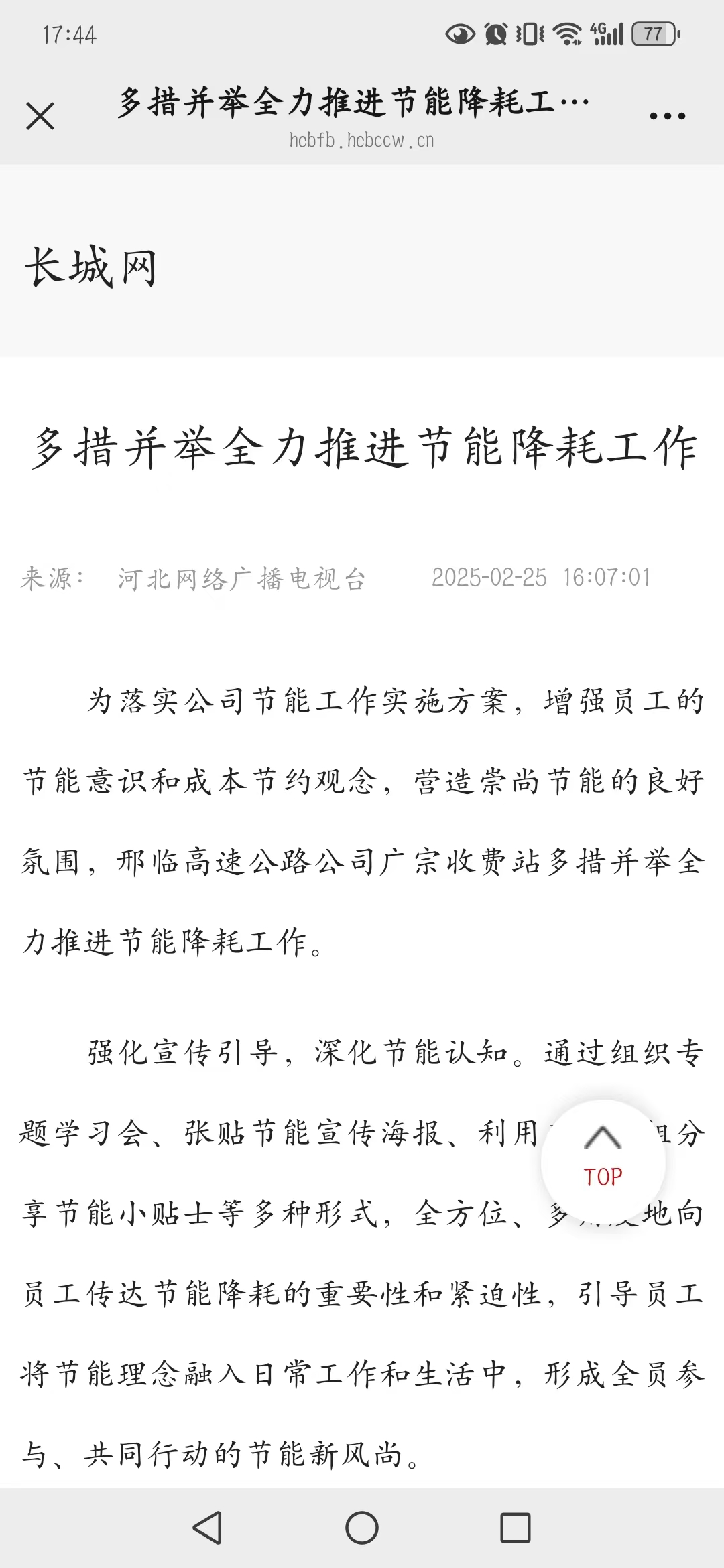Go to the system home screen

click(362, 1528)
